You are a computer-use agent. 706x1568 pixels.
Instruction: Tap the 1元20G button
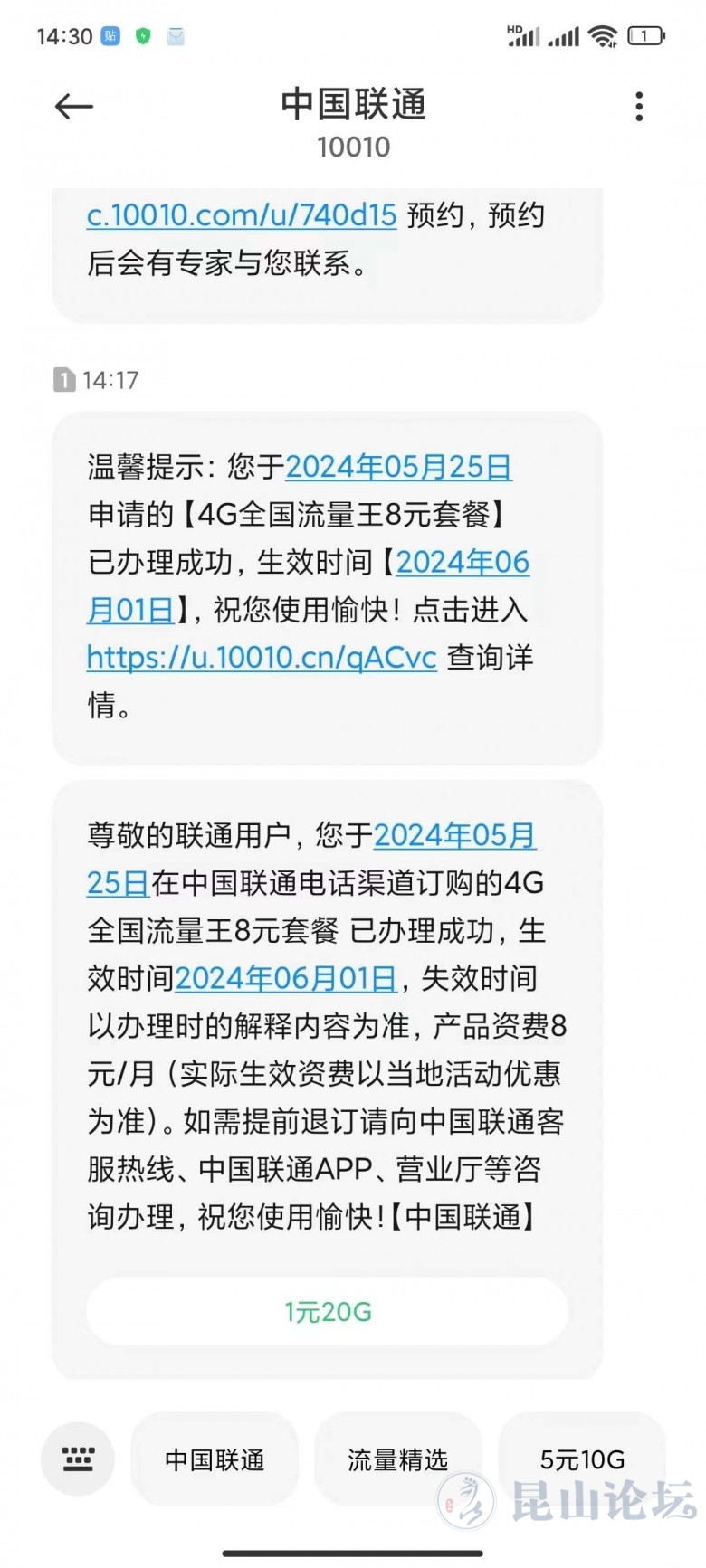(x=327, y=1311)
